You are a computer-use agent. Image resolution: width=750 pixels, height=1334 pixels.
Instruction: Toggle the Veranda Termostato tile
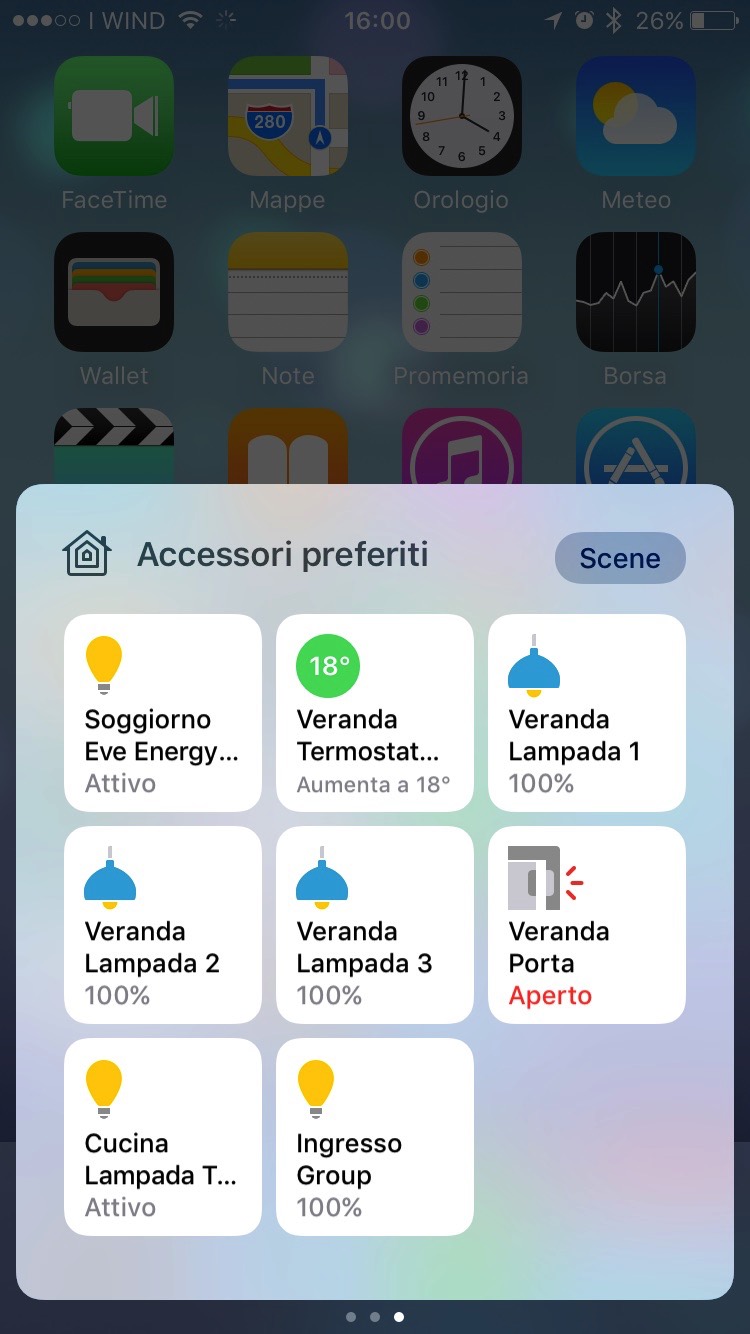click(x=374, y=712)
